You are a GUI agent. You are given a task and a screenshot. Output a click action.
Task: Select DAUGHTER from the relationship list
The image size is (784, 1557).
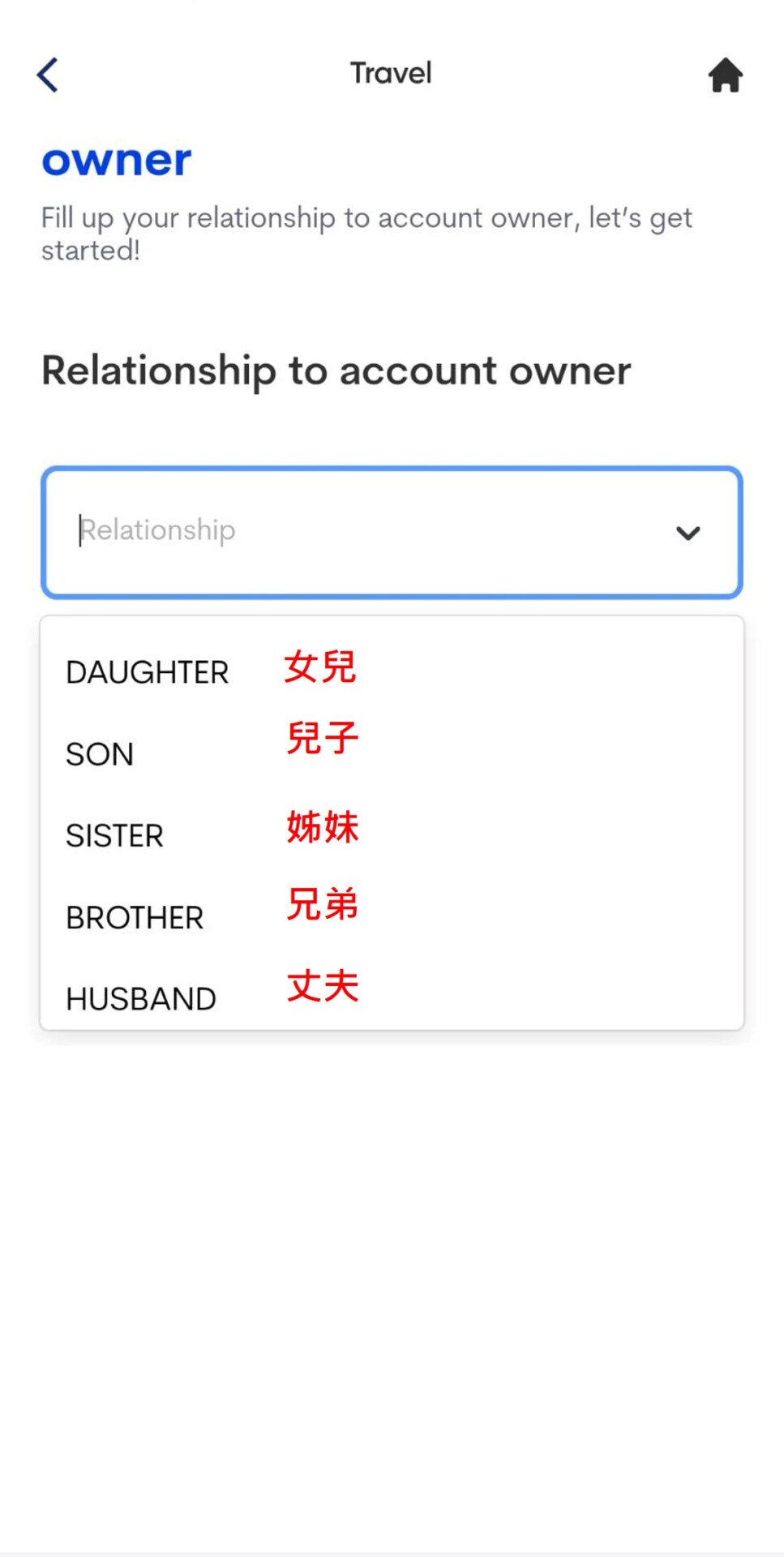click(x=148, y=672)
